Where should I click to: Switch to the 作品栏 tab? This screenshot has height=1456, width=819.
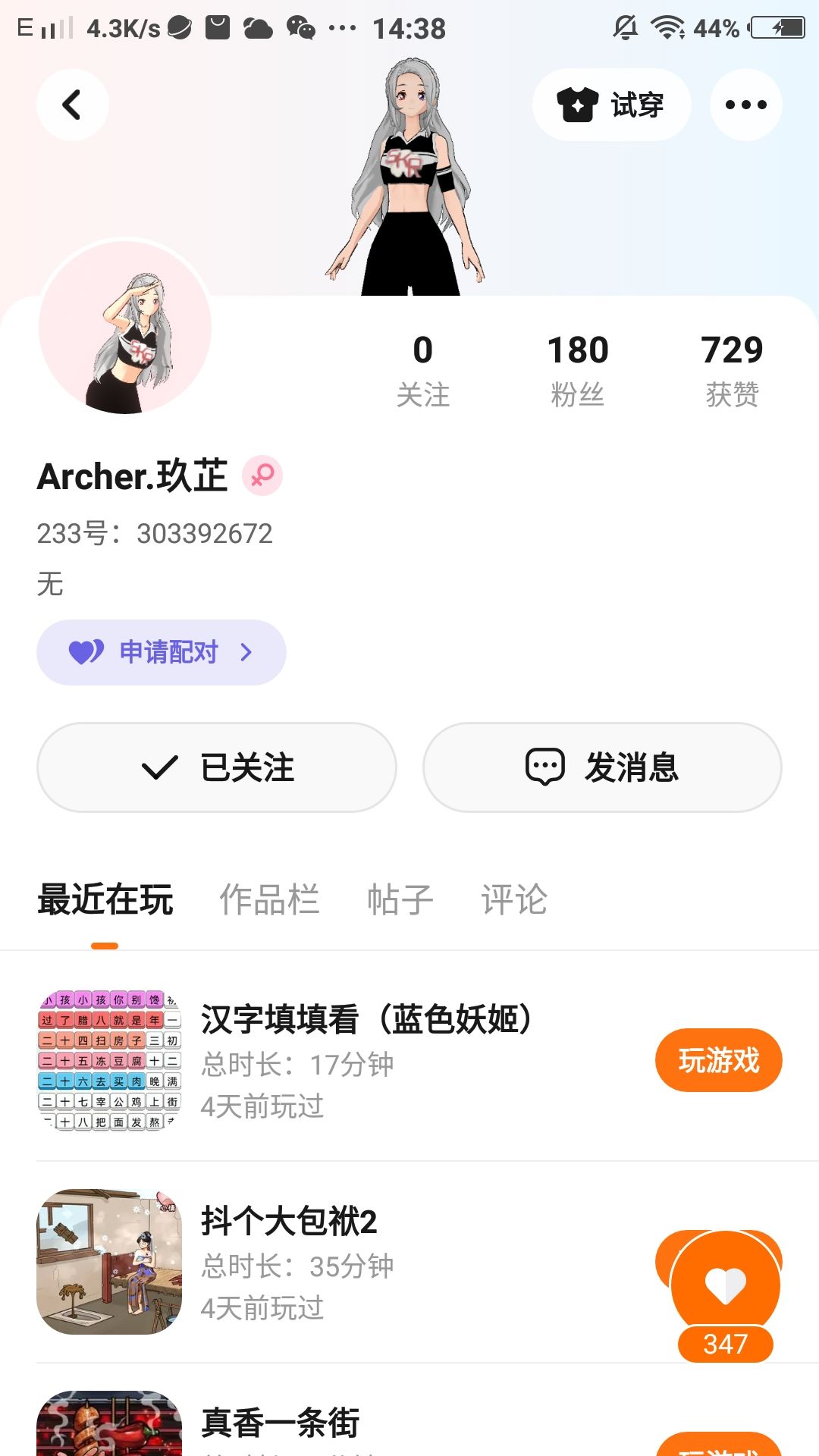pos(269,900)
